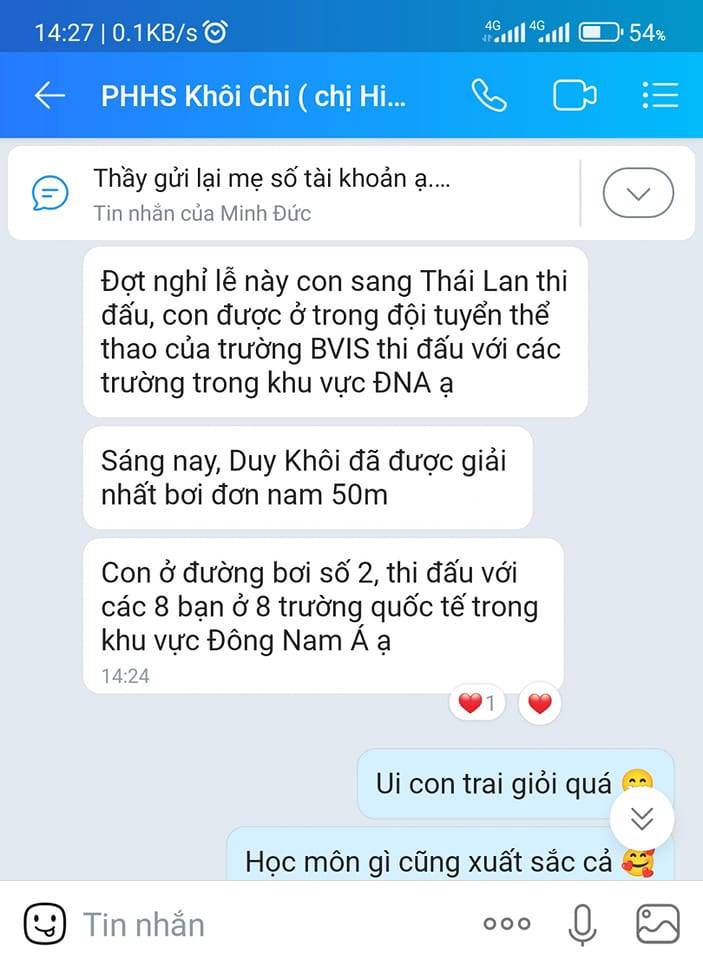Go back using the arrow icon
703x960 pixels.
(x=49, y=96)
